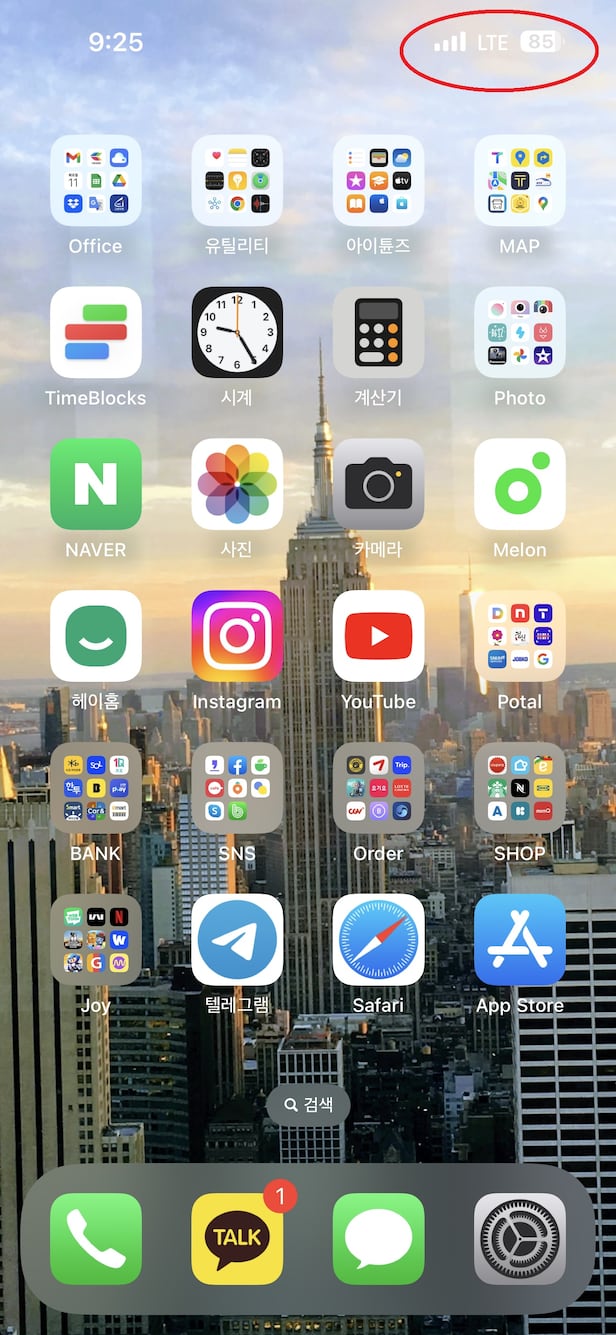The height and width of the screenshot is (1335, 616).
Task: Open Settings from the dock
Action: [x=519, y=1238]
